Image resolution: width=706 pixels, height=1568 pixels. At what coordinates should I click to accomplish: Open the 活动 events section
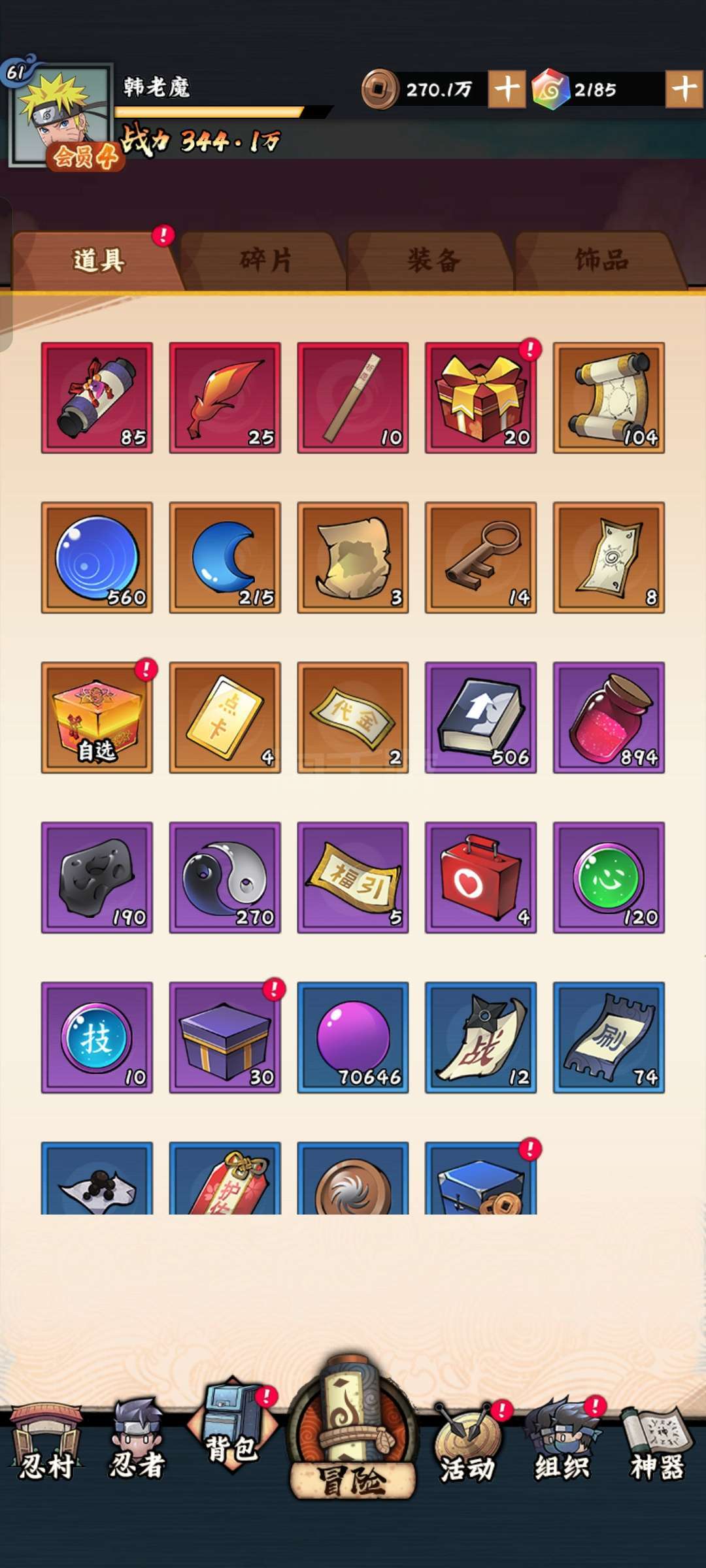pos(468,1443)
